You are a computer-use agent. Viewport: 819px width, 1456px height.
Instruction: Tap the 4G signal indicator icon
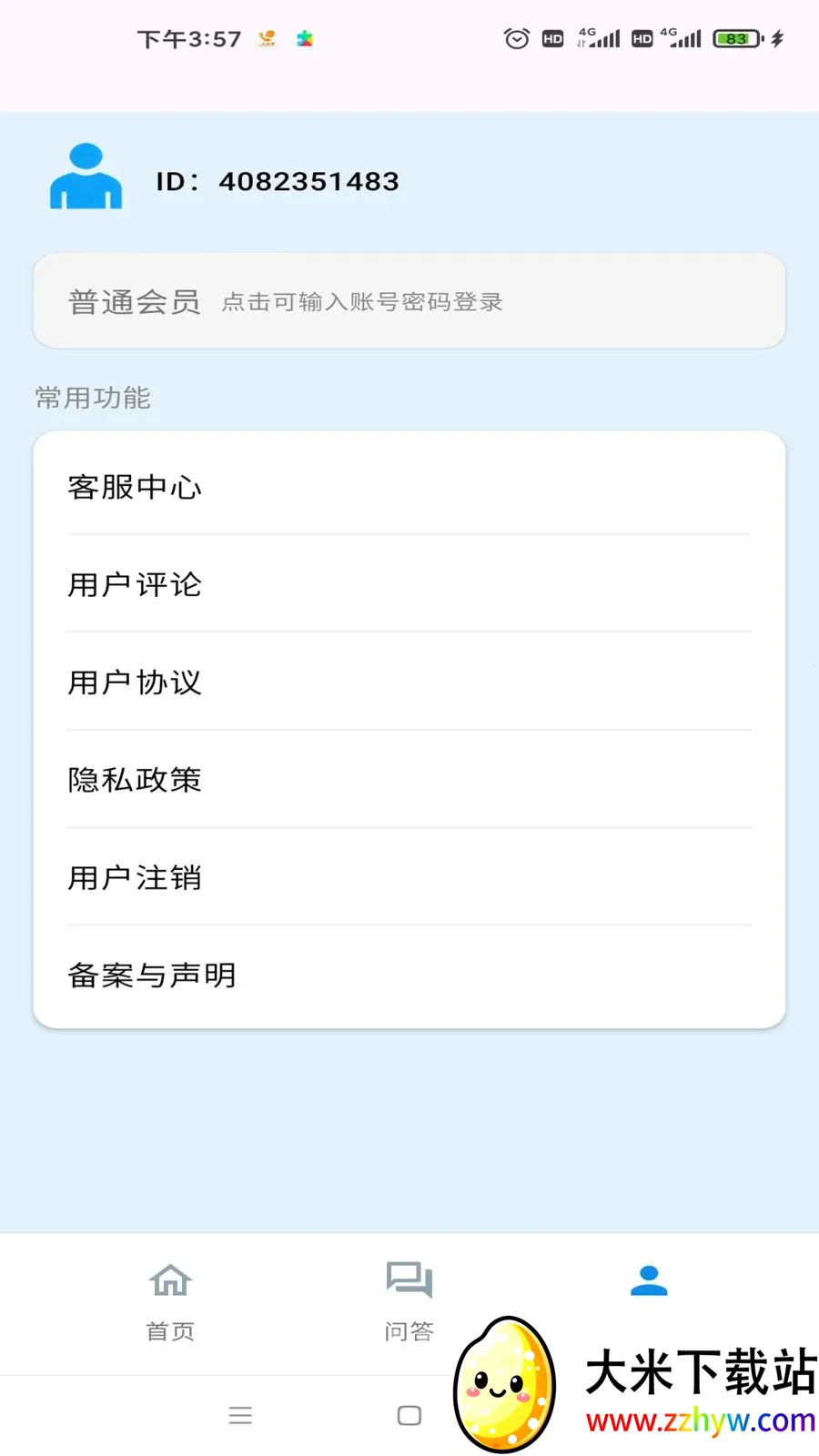pyautogui.click(x=599, y=38)
